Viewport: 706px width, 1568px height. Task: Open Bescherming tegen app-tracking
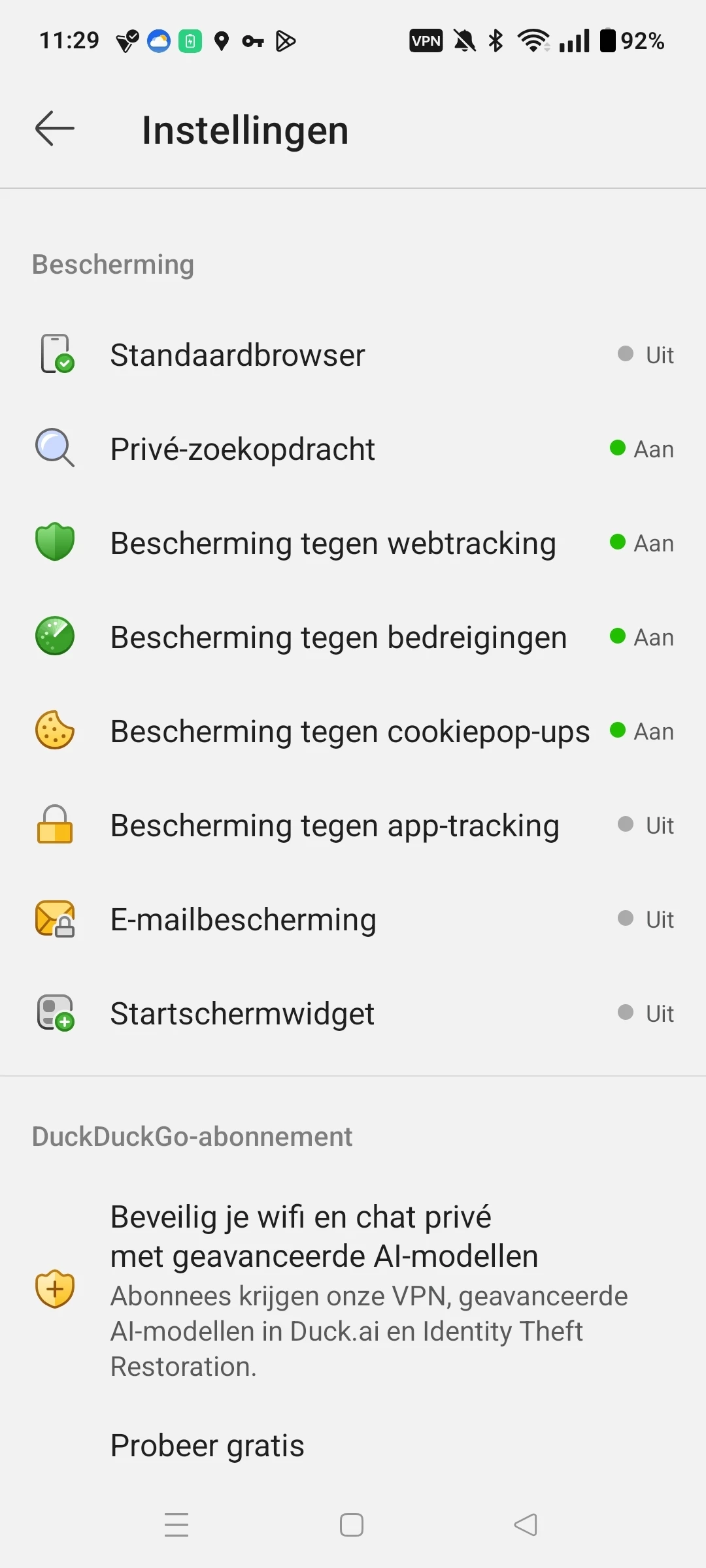353,826
